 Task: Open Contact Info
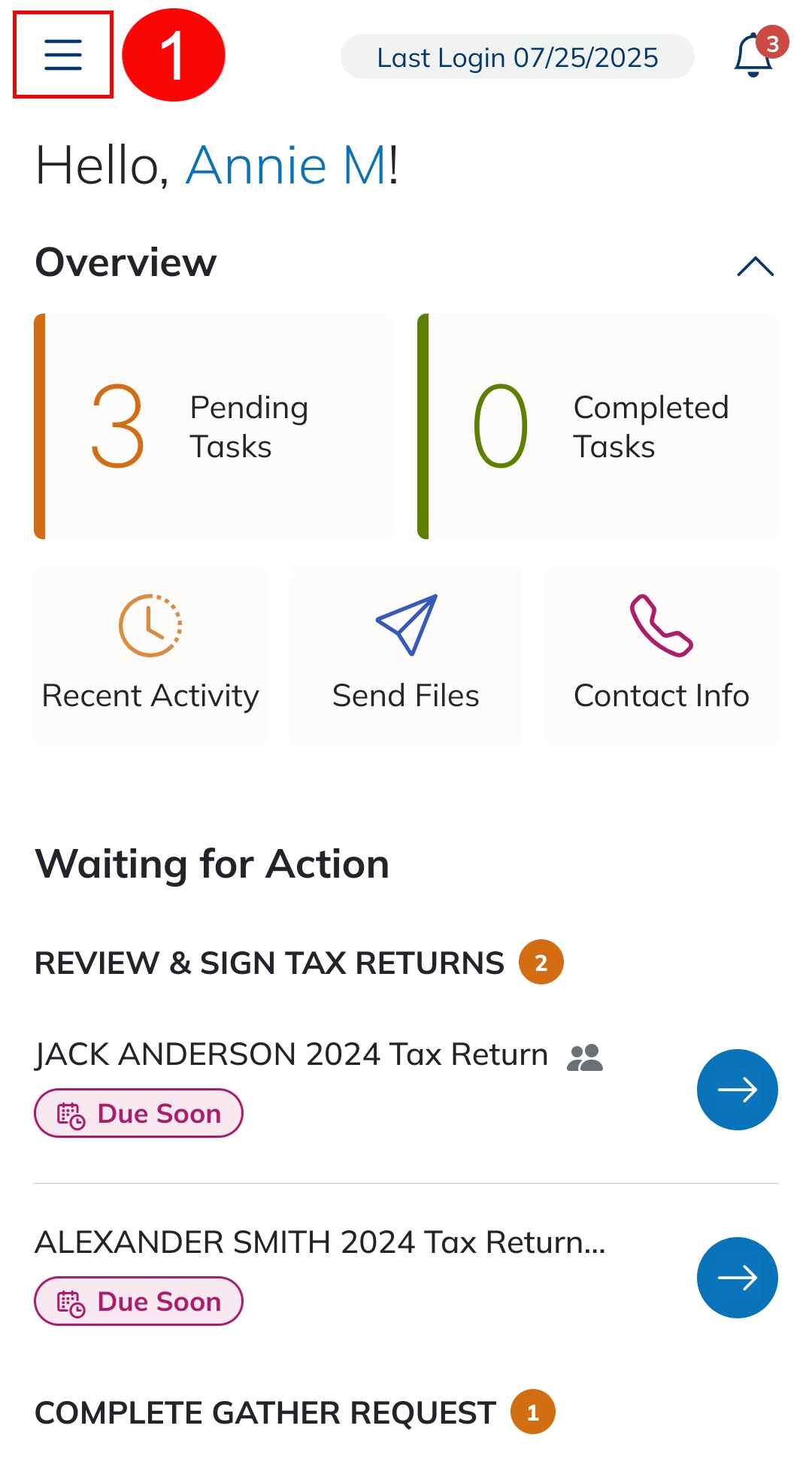(662, 656)
